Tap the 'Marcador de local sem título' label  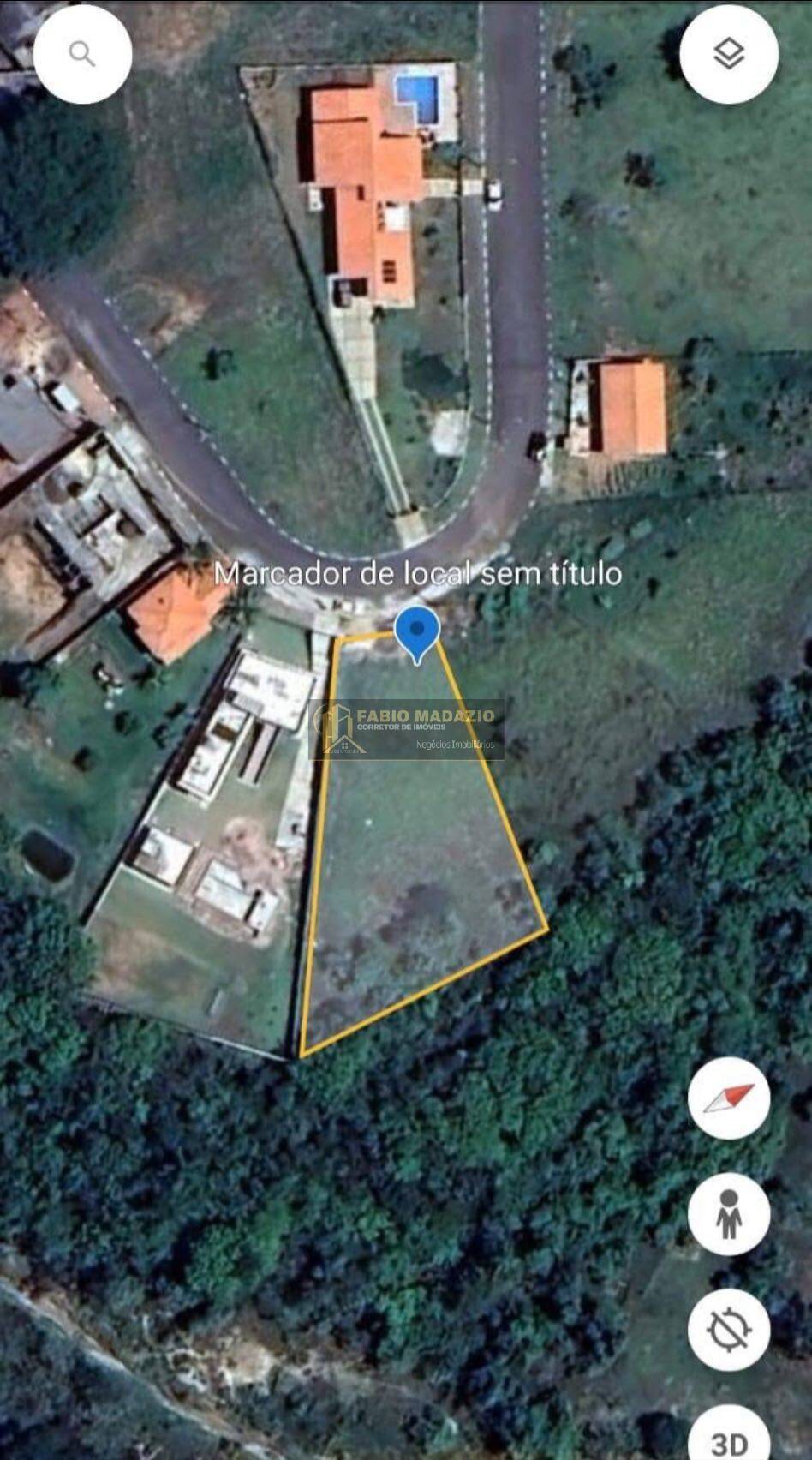[x=419, y=574]
